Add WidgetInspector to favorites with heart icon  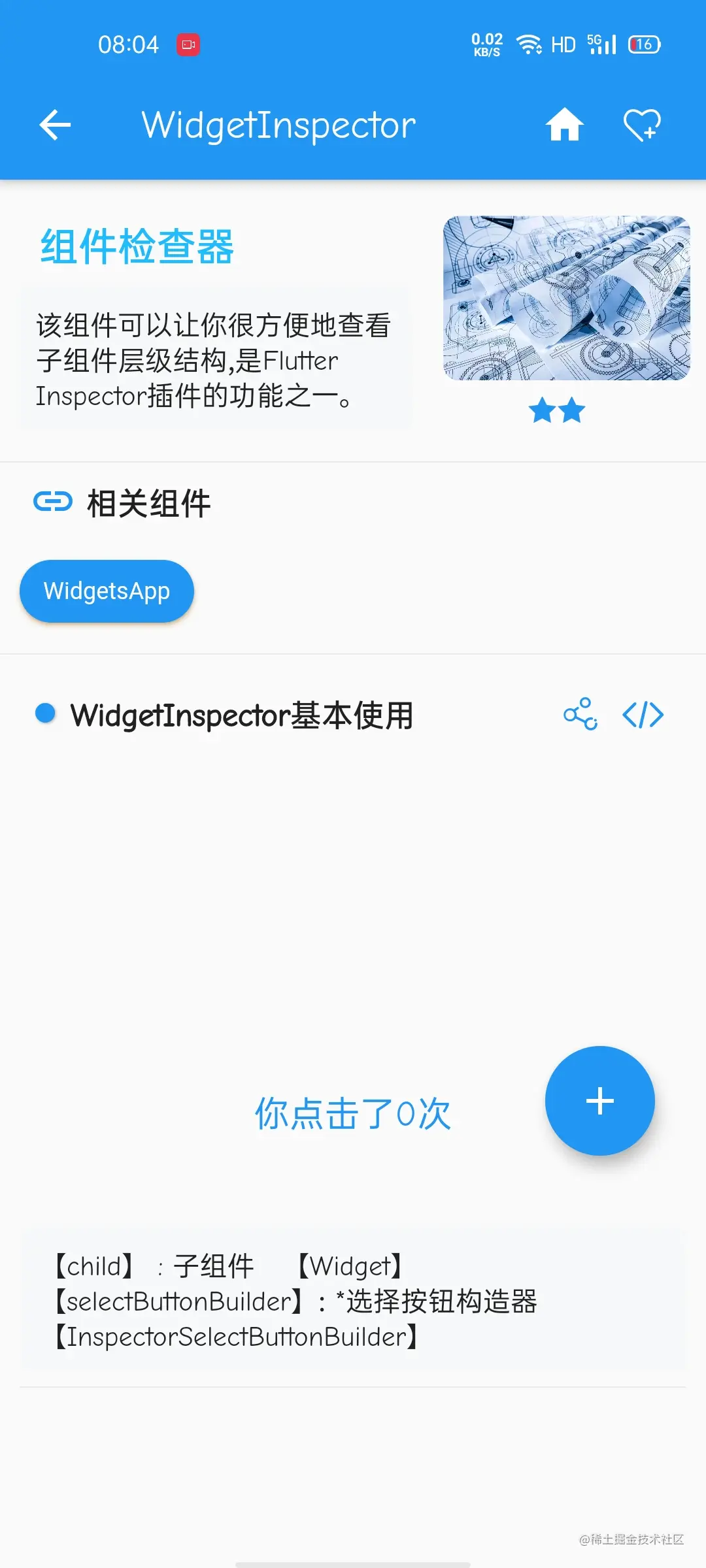[642, 125]
